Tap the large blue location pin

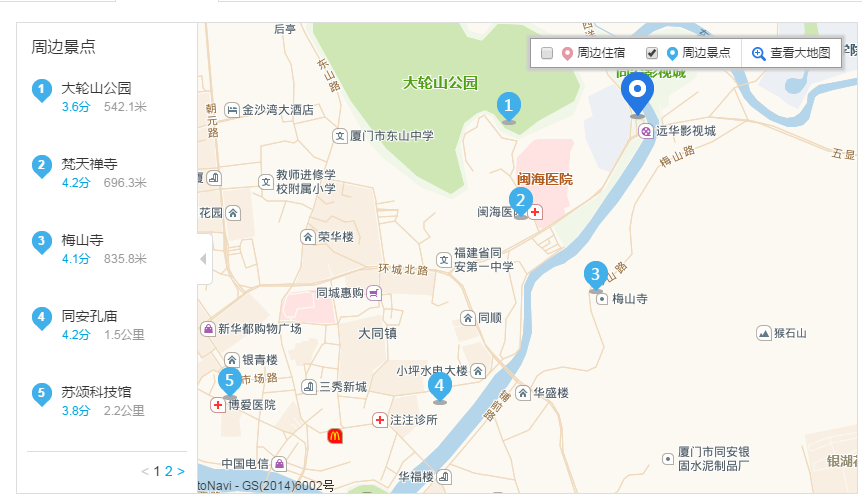click(x=637, y=93)
